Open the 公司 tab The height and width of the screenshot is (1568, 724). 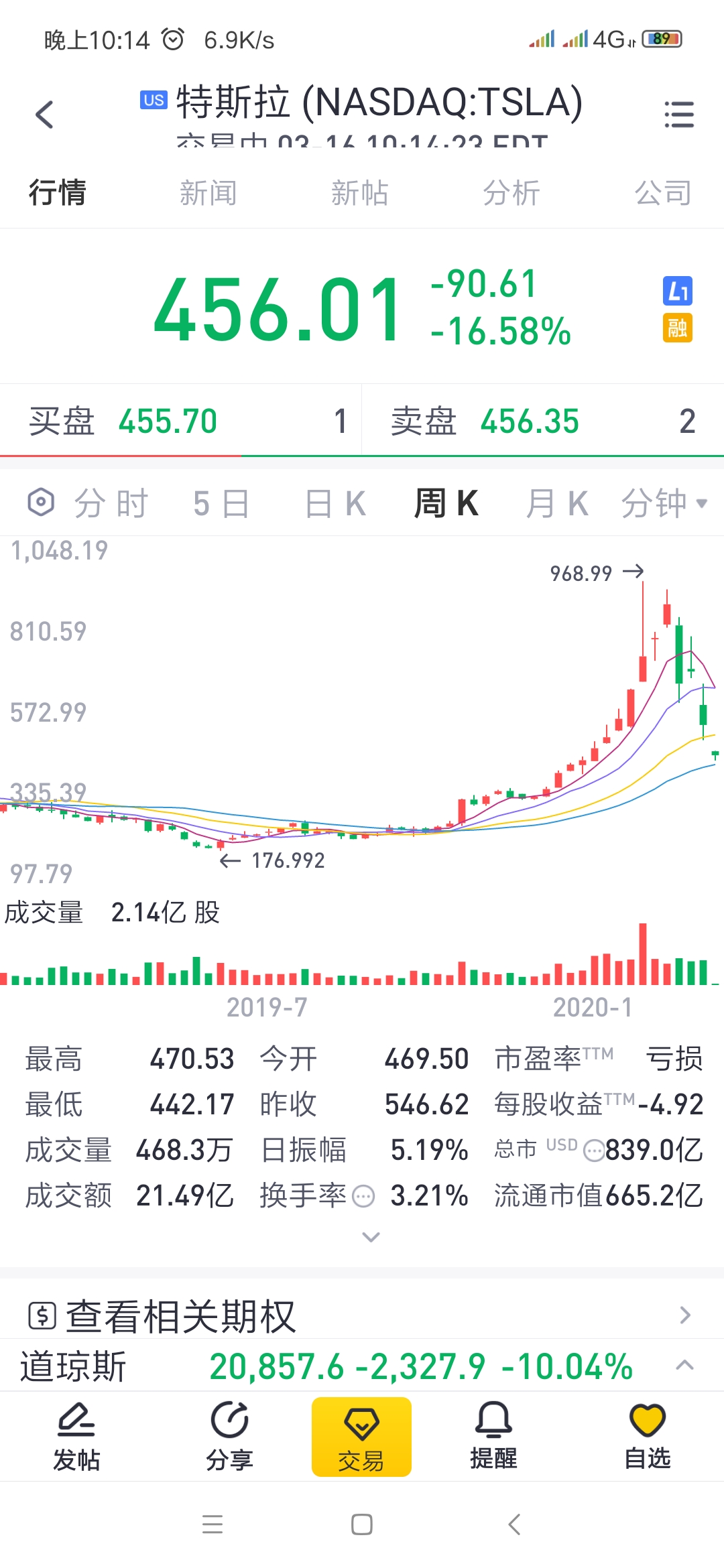pos(662,194)
